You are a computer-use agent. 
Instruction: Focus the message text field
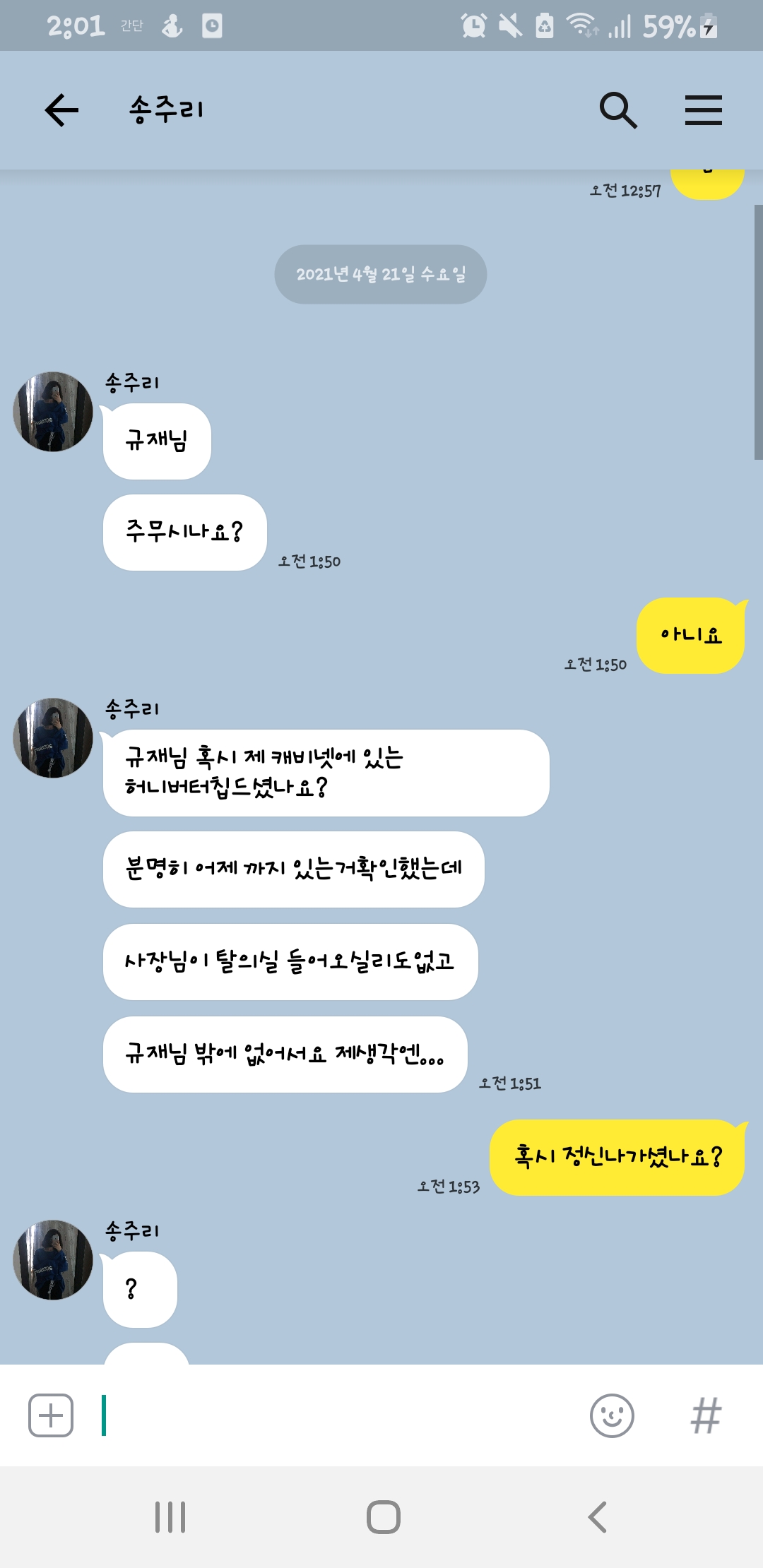click(339, 1415)
